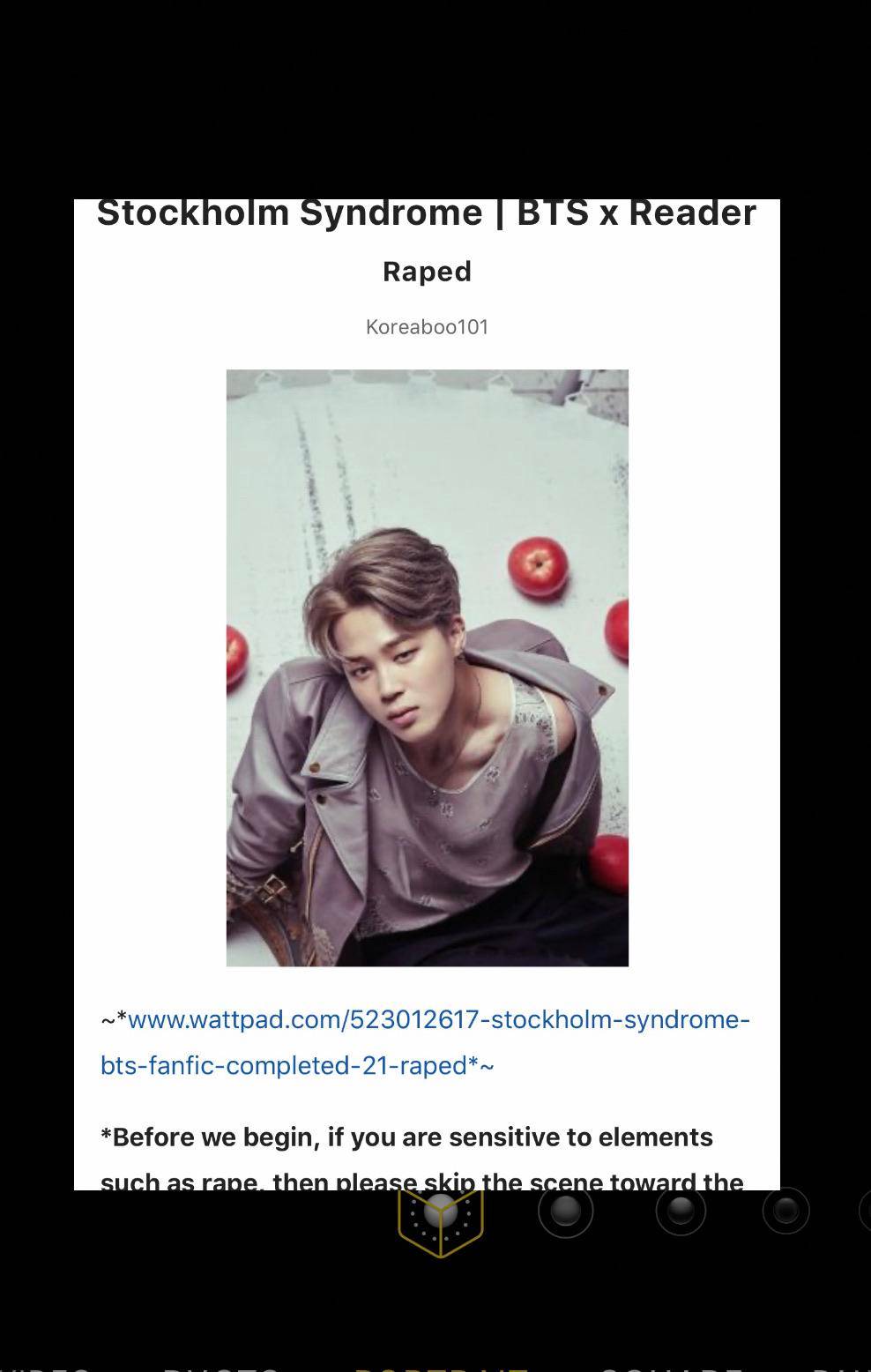871x1372 pixels.
Task: Apply the Stage Light effect
Action: click(785, 1212)
